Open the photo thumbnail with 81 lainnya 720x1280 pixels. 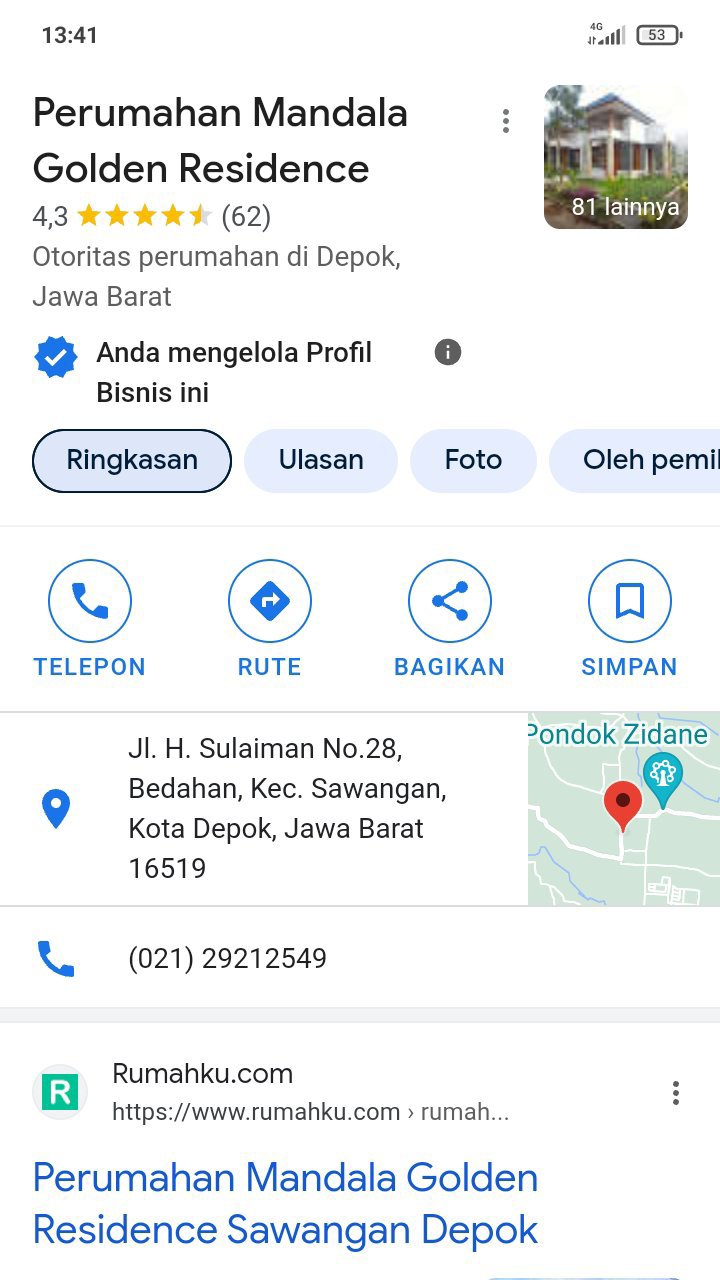(615, 157)
